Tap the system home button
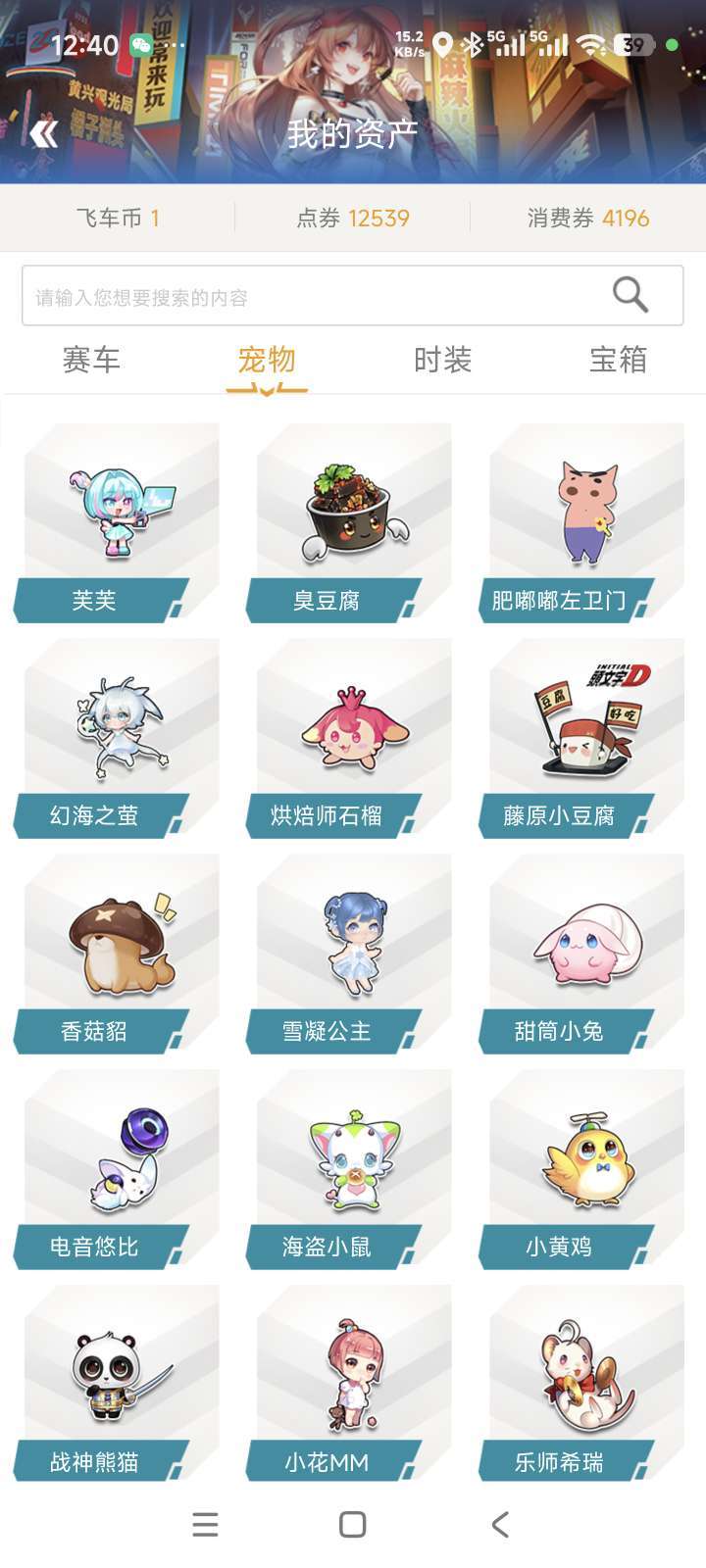This screenshot has width=706, height=1568. point(352,1524)
